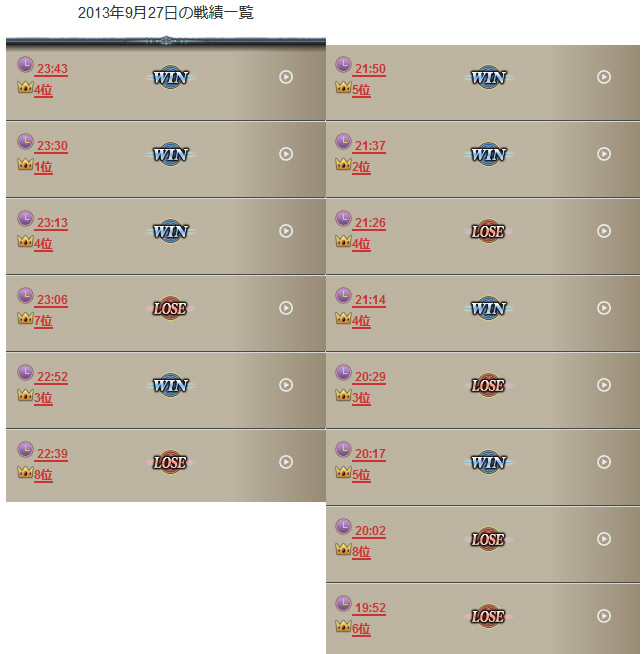Tap the 3位 rank link under 20:29
Screen dimensions: 644x654
(361, 397)
